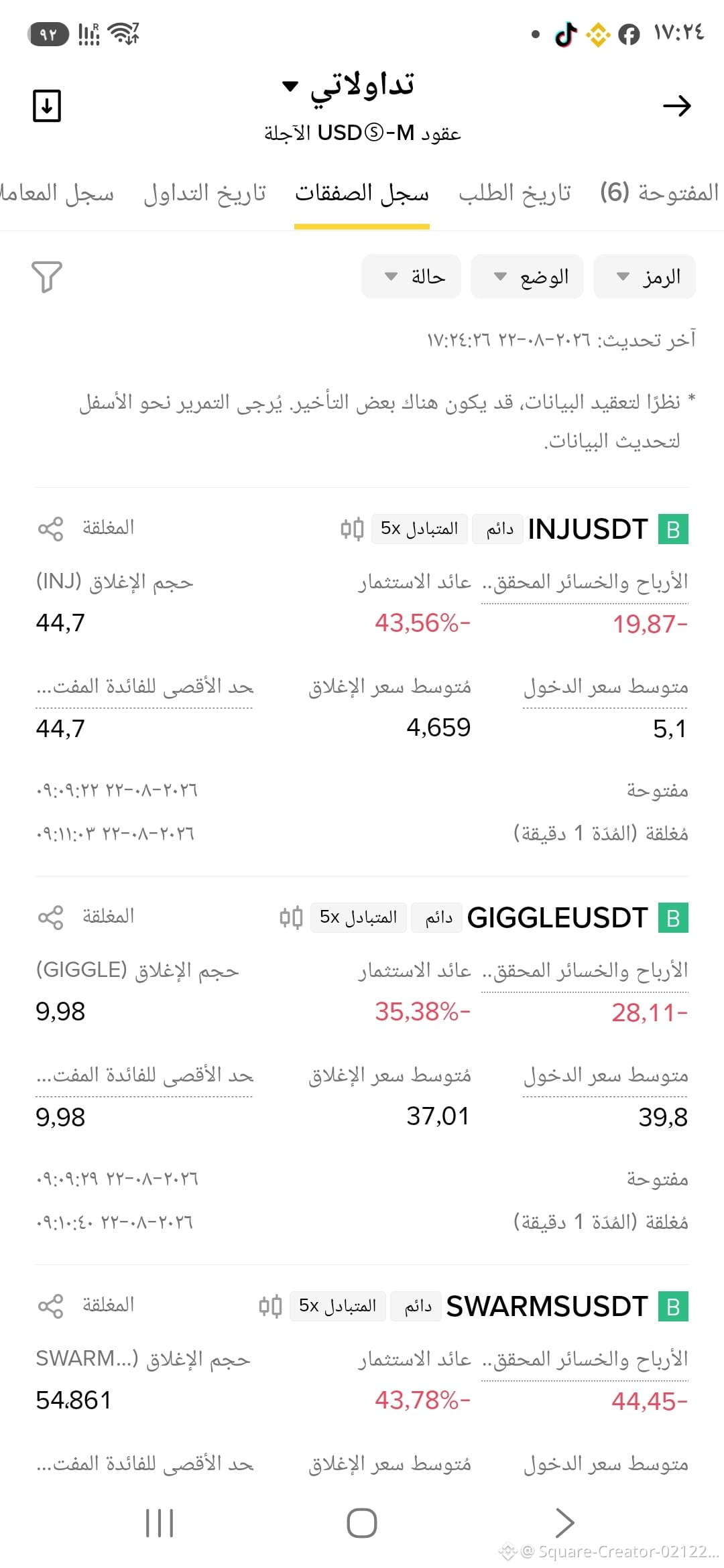
Task: Open the chart icon for SWARMSUSDT
Action: [270, 1306]
